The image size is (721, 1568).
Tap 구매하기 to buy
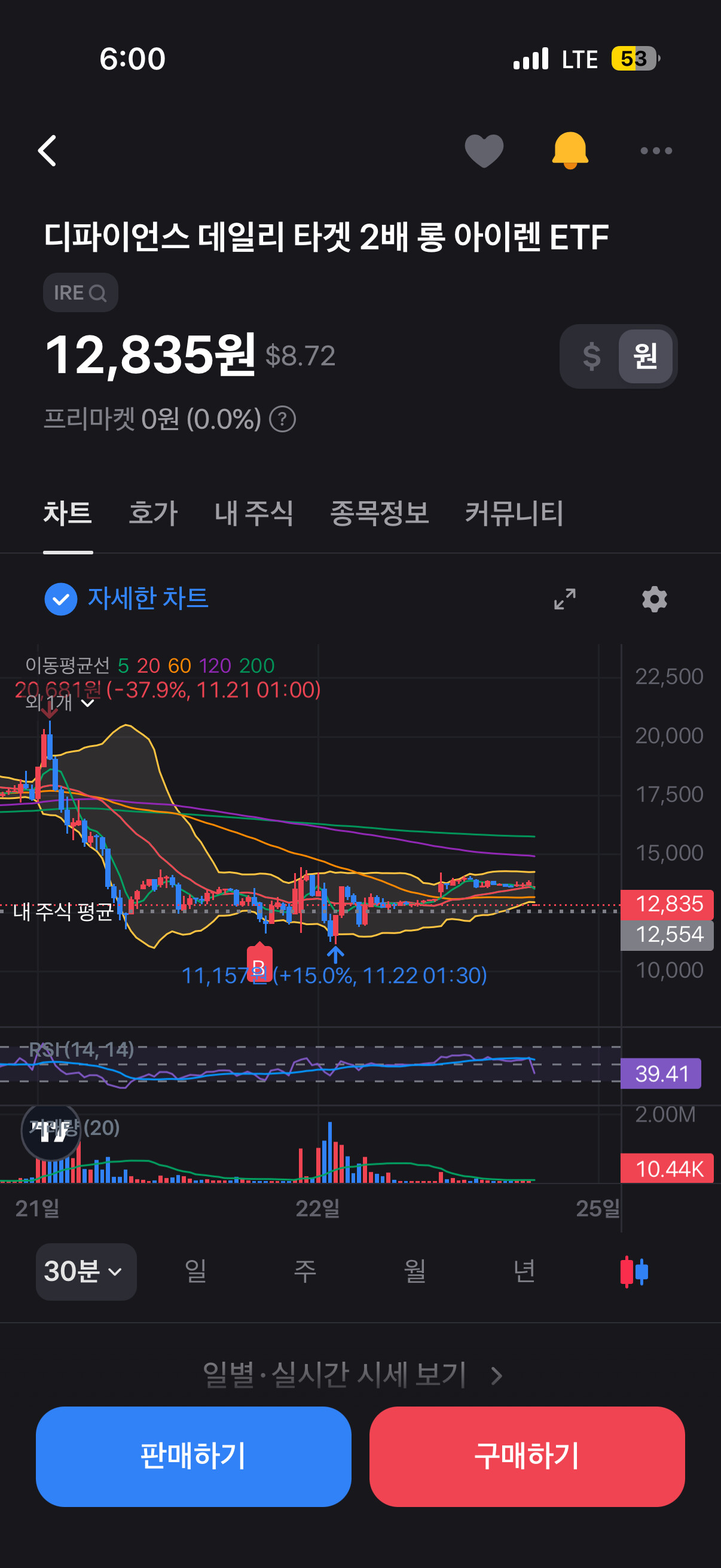coord(527,1456)
